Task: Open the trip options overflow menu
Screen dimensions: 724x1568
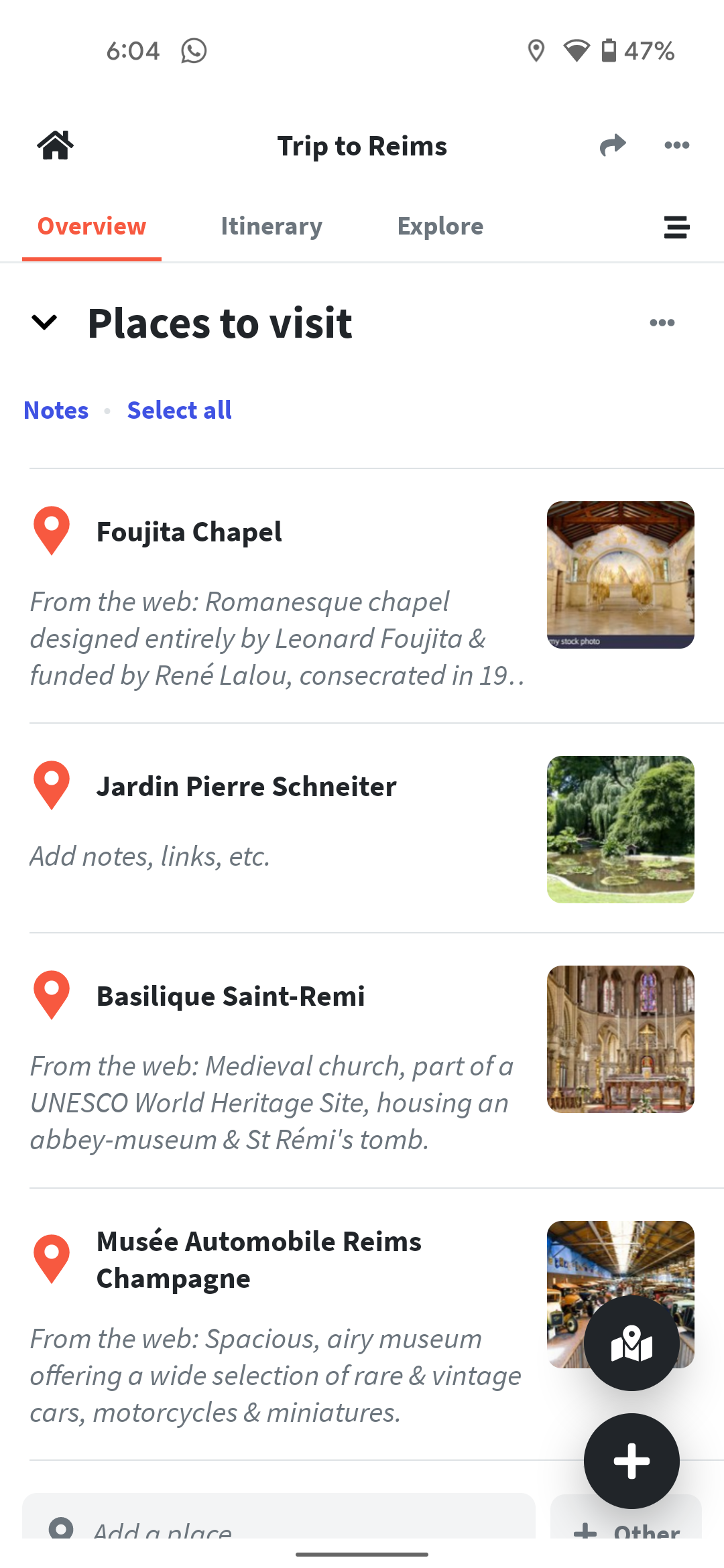Action: click(x=676, y=145)
